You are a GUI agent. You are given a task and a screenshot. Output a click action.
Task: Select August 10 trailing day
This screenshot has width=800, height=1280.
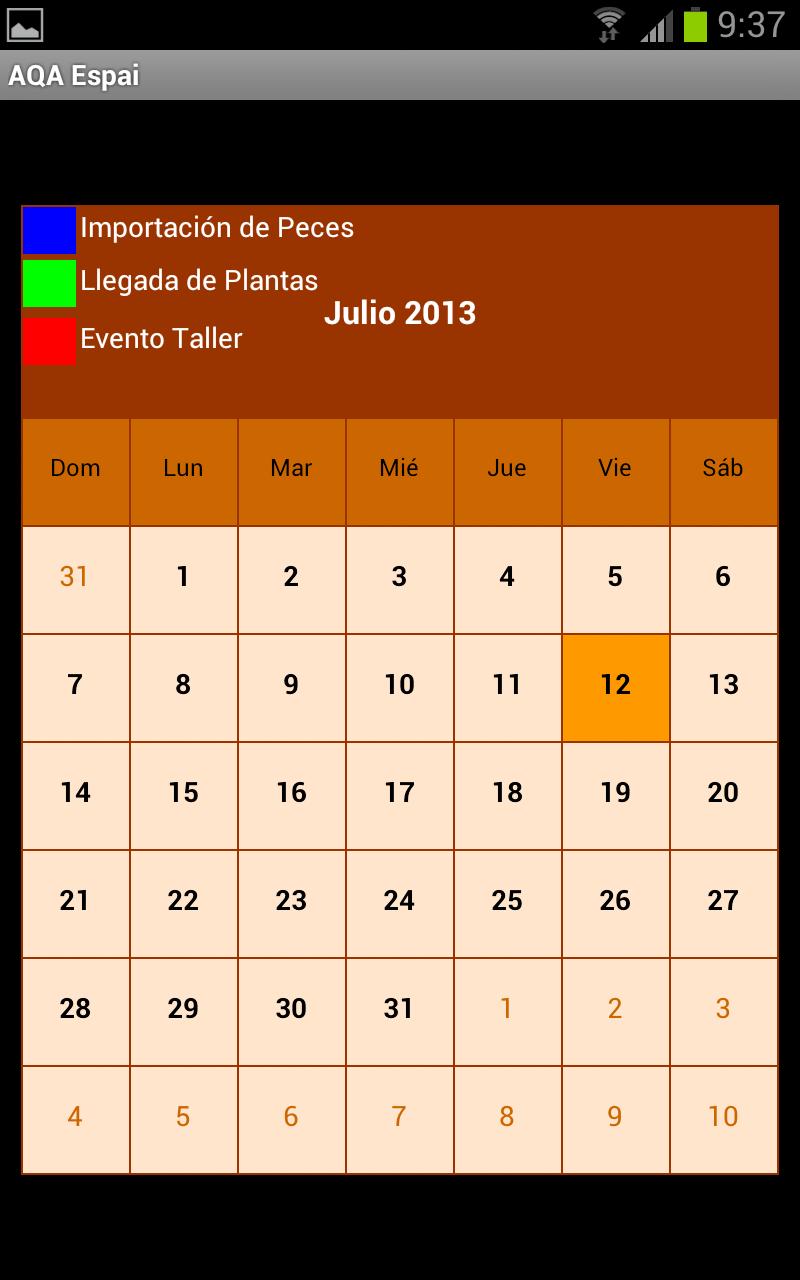click(x=723, y=1119)
